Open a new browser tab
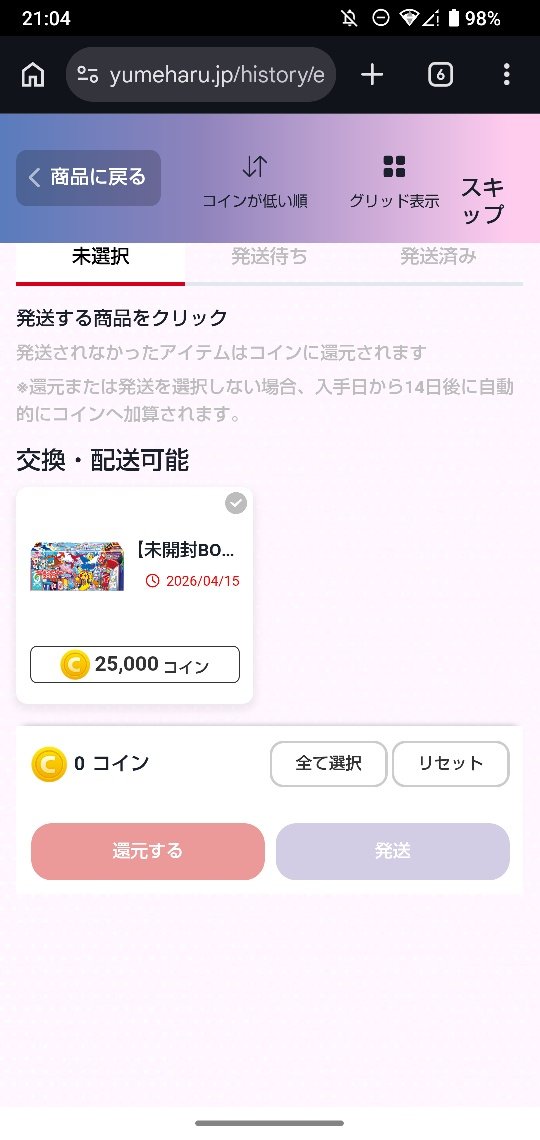The height and width of the screenshot is (1140, 540). point(372,75)
